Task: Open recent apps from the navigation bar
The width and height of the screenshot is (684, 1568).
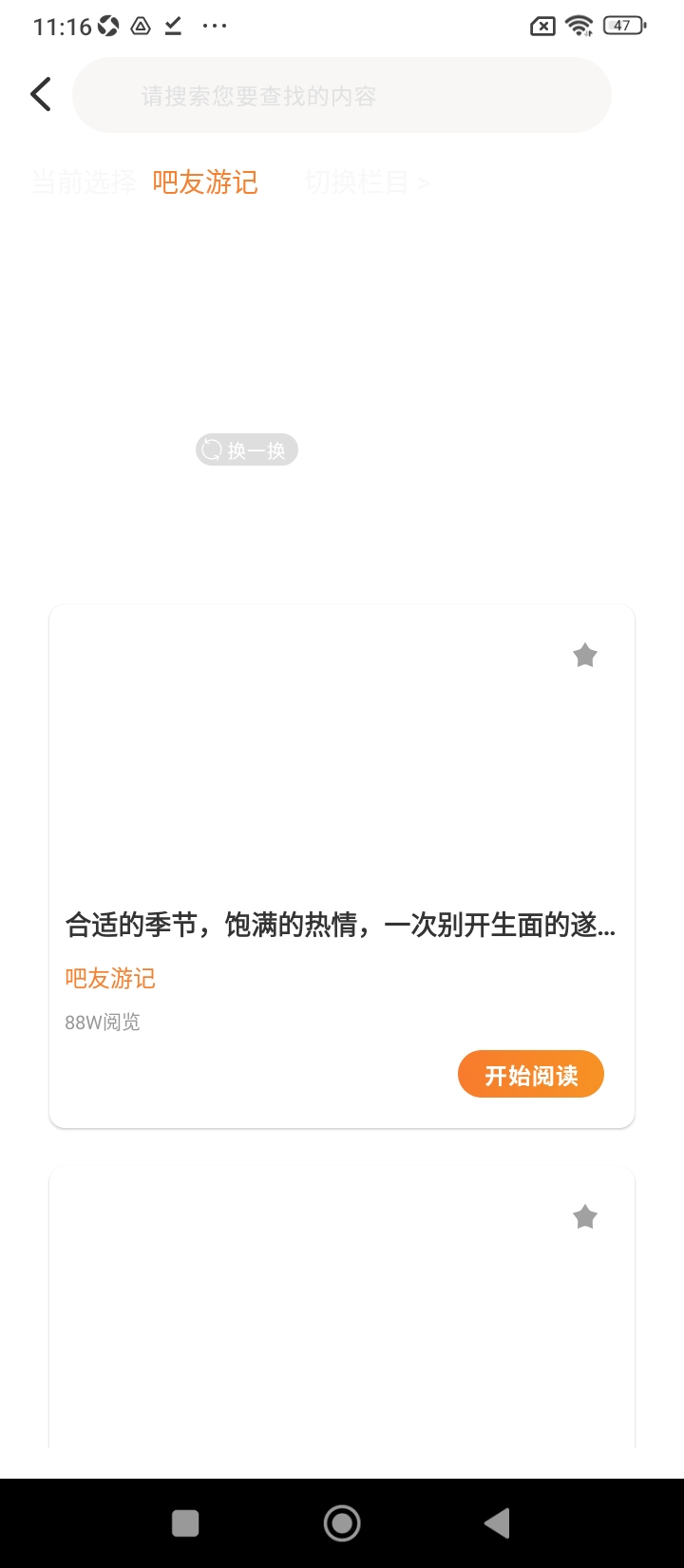Action: tap(185, 1523)
